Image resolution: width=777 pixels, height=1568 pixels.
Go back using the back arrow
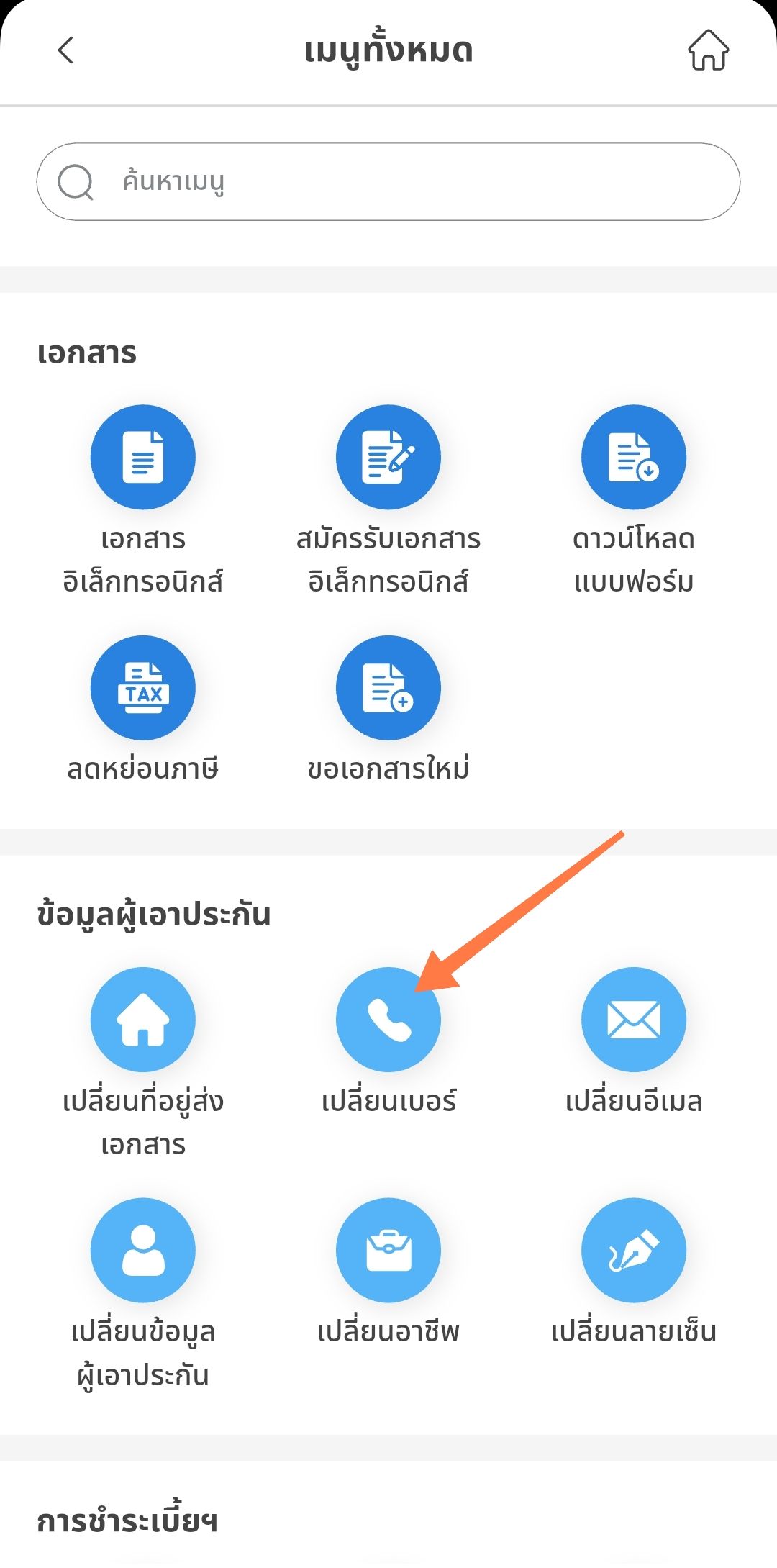(65, 50)
